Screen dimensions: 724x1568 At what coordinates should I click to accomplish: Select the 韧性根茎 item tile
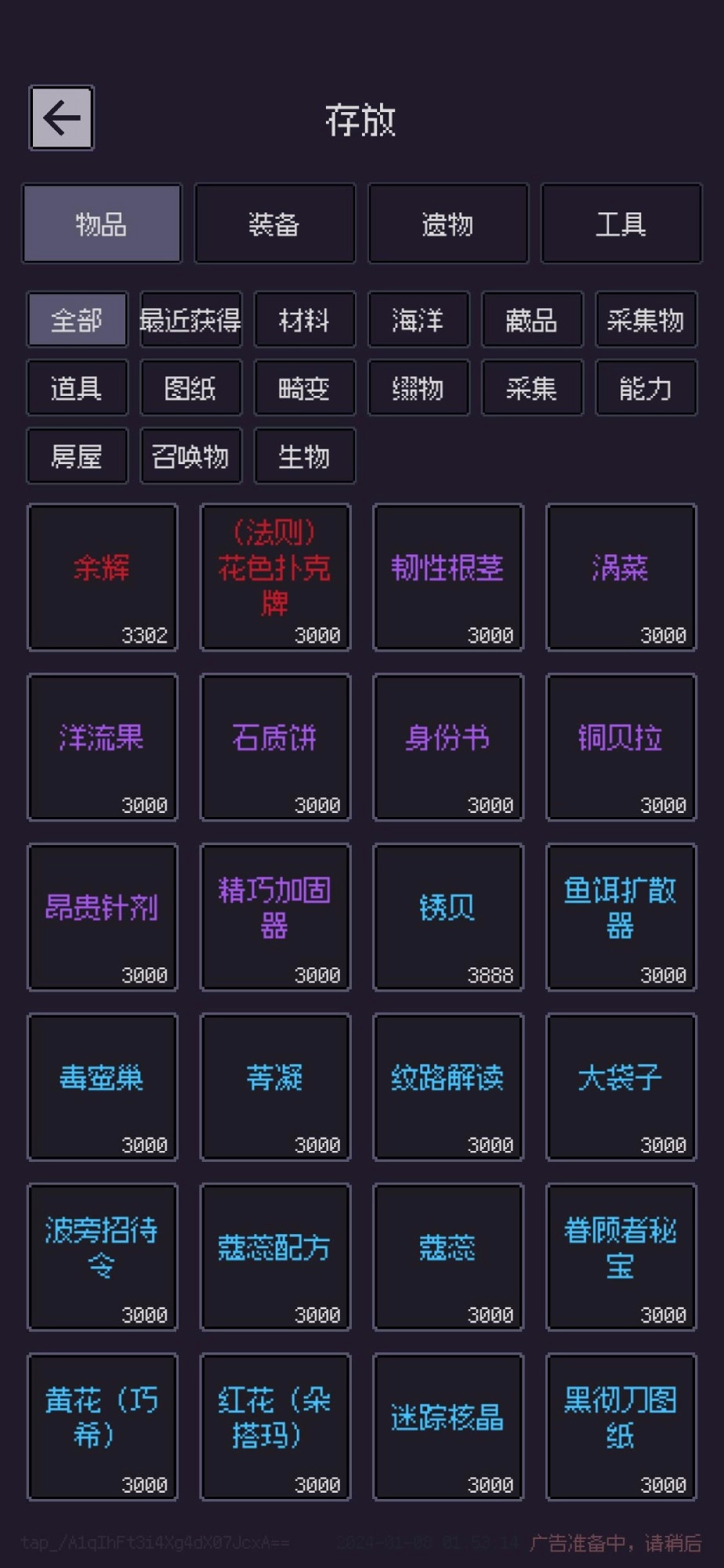(447, 576)
